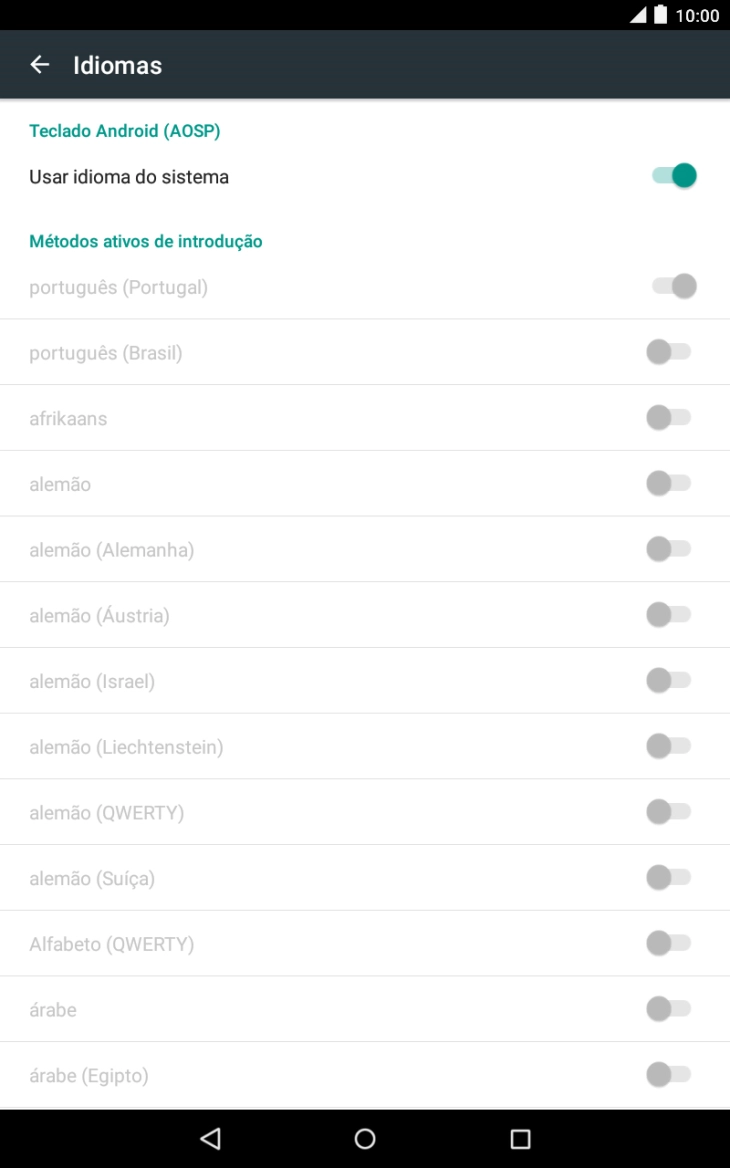Turn on the árabe keyboard

click(x=668, y=1008)
